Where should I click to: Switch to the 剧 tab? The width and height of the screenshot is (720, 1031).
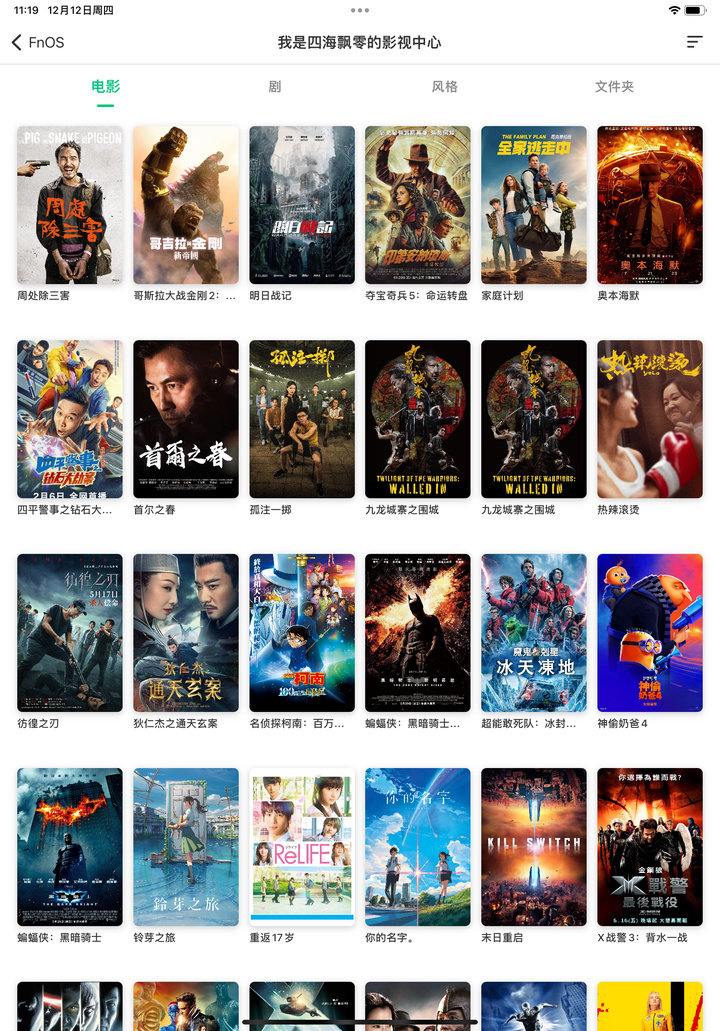(274, 87)
